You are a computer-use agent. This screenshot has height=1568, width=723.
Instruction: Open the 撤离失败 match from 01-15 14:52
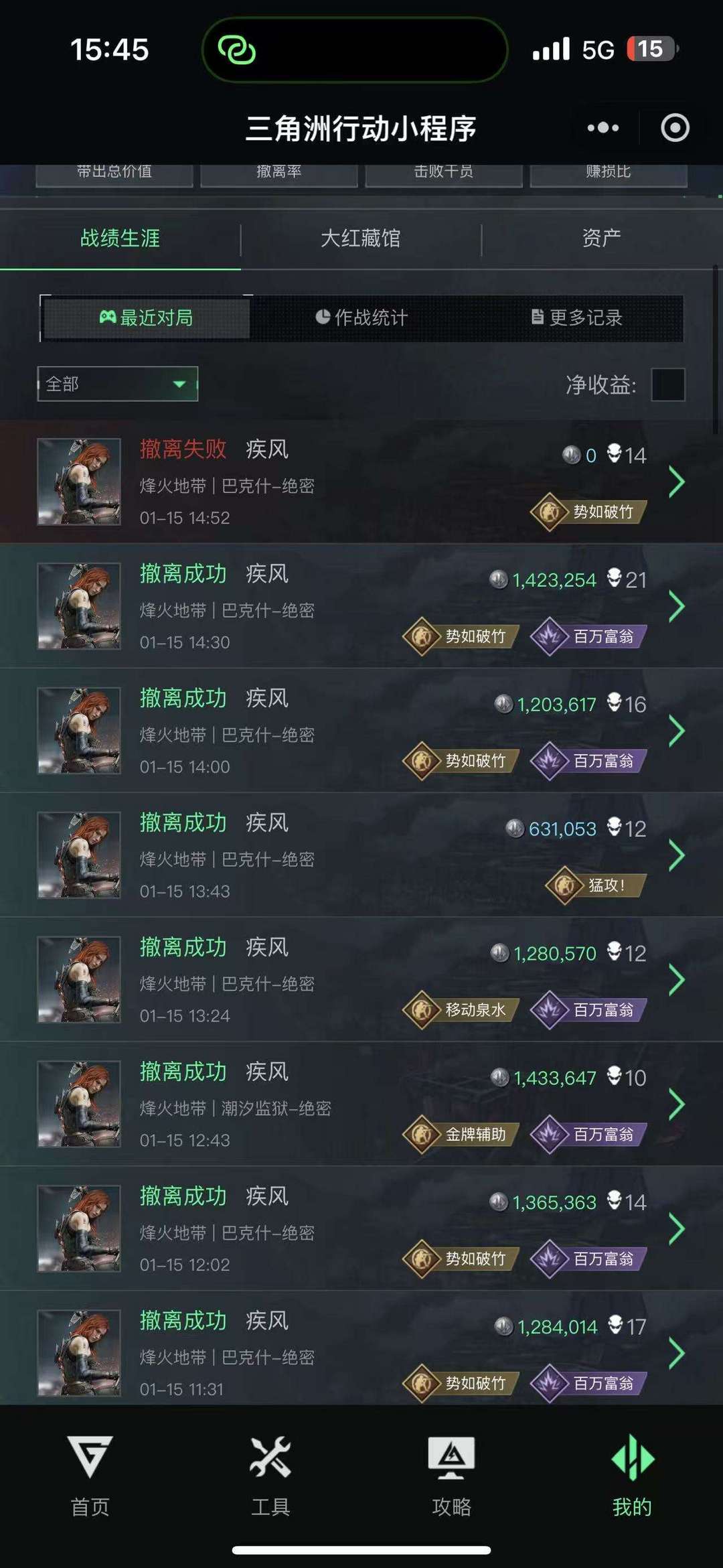361,482
